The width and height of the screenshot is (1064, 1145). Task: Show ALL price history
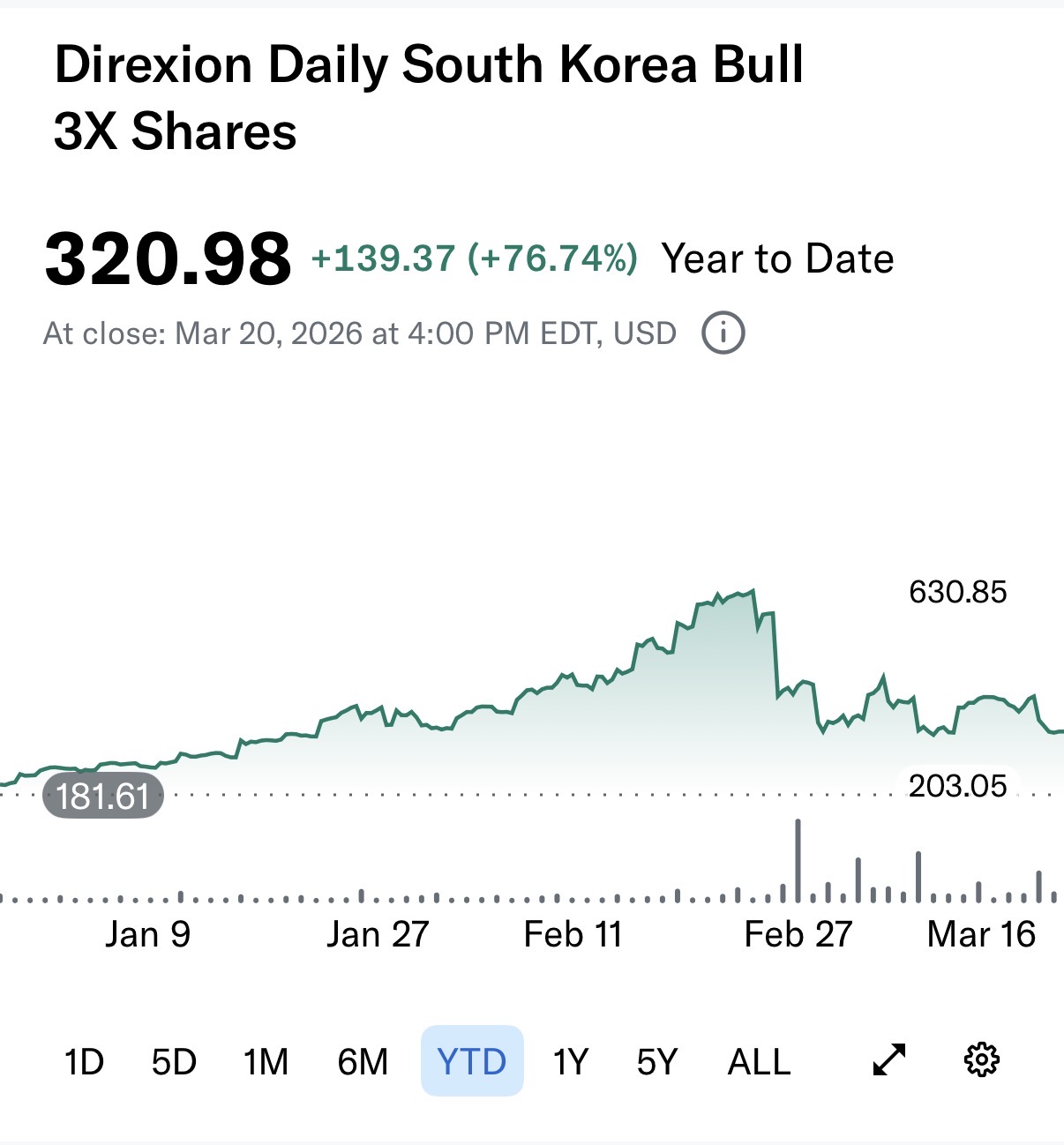coord(759,1061)
